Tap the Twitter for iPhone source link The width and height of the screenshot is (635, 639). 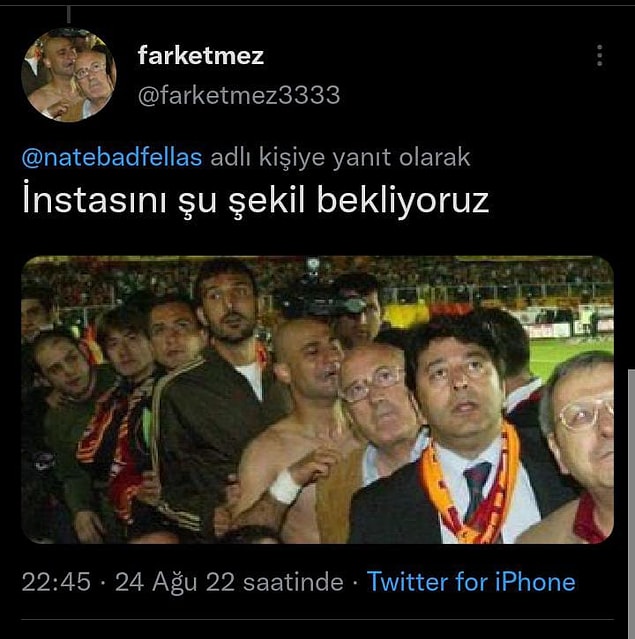point(471,582)
